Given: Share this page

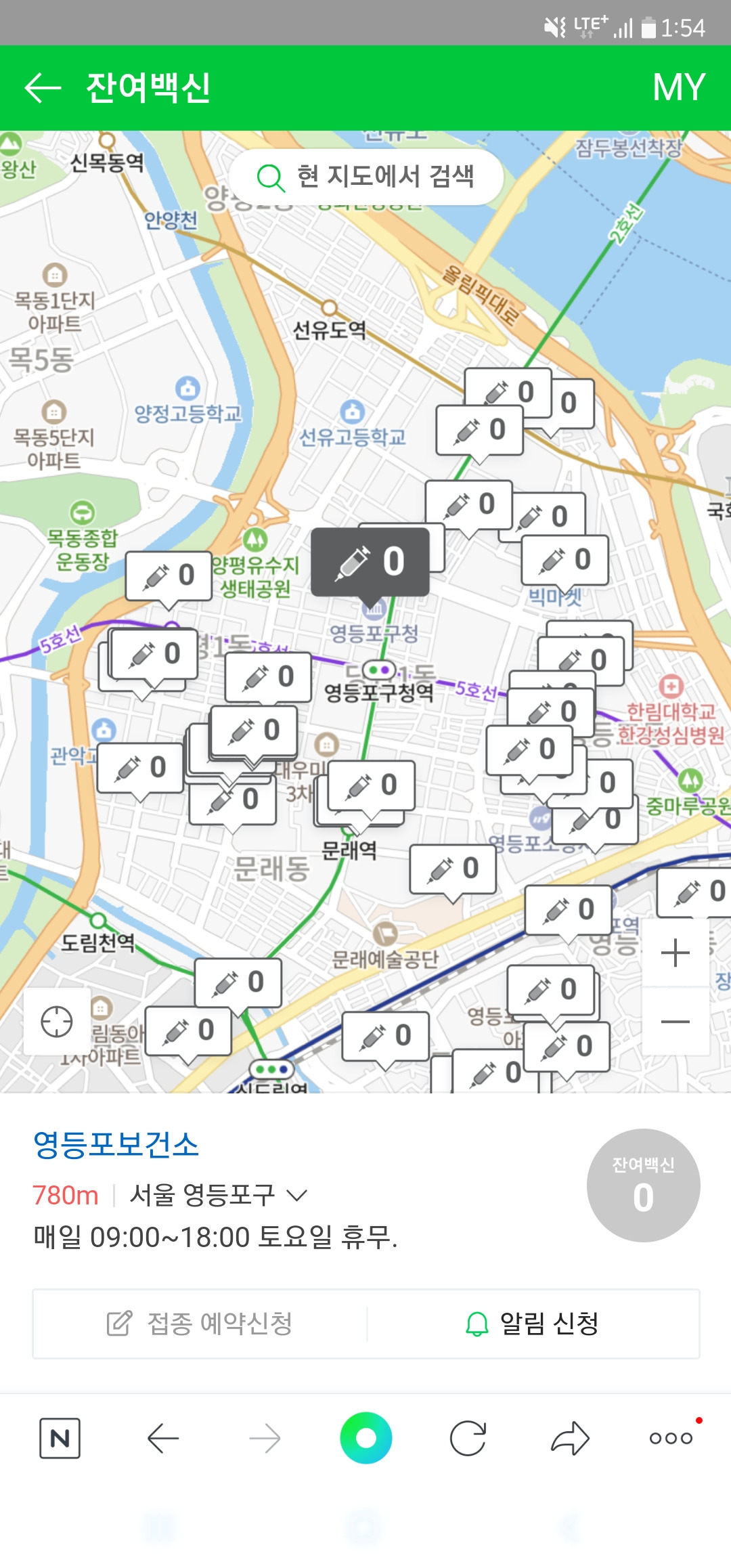Looking at the screenshot, I should click(x=570, y=1438).
